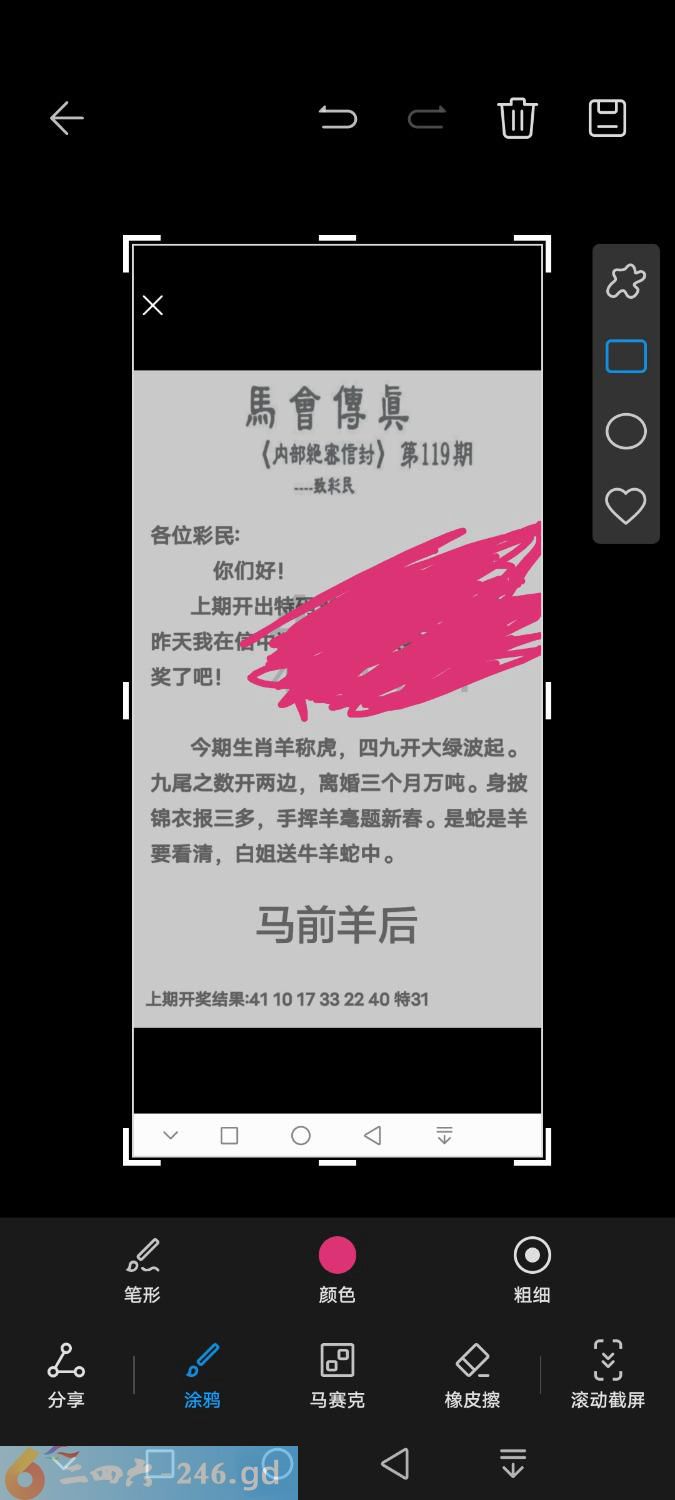Select the freeform crop shape
Image resolution: width=675 pixels, height=1500 pixels.
[626, 282]
